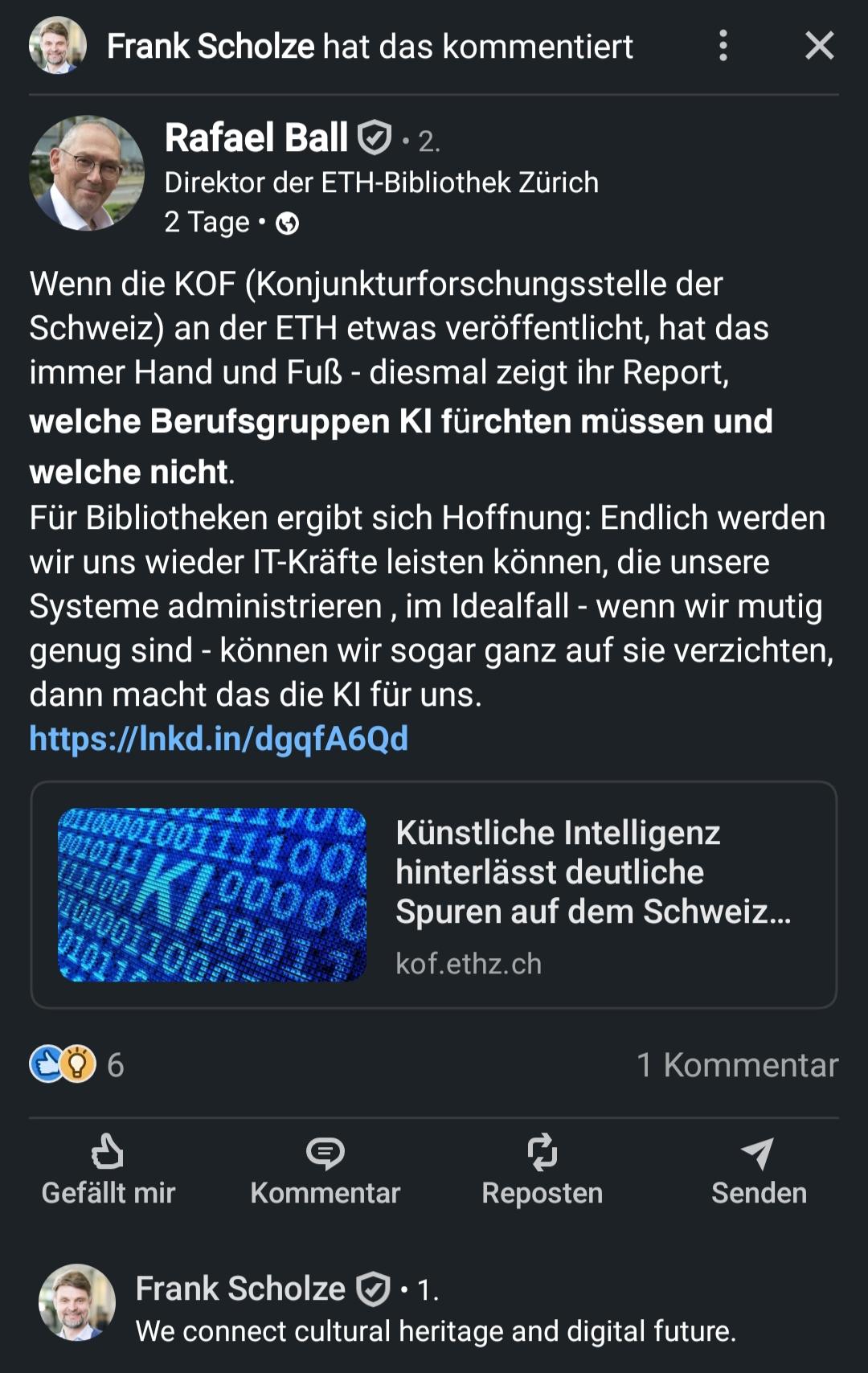The height and width of the screenshot is (1373, 868).
Task: Tap the Kommentar button to write a comment
Action: (325, 1170)
